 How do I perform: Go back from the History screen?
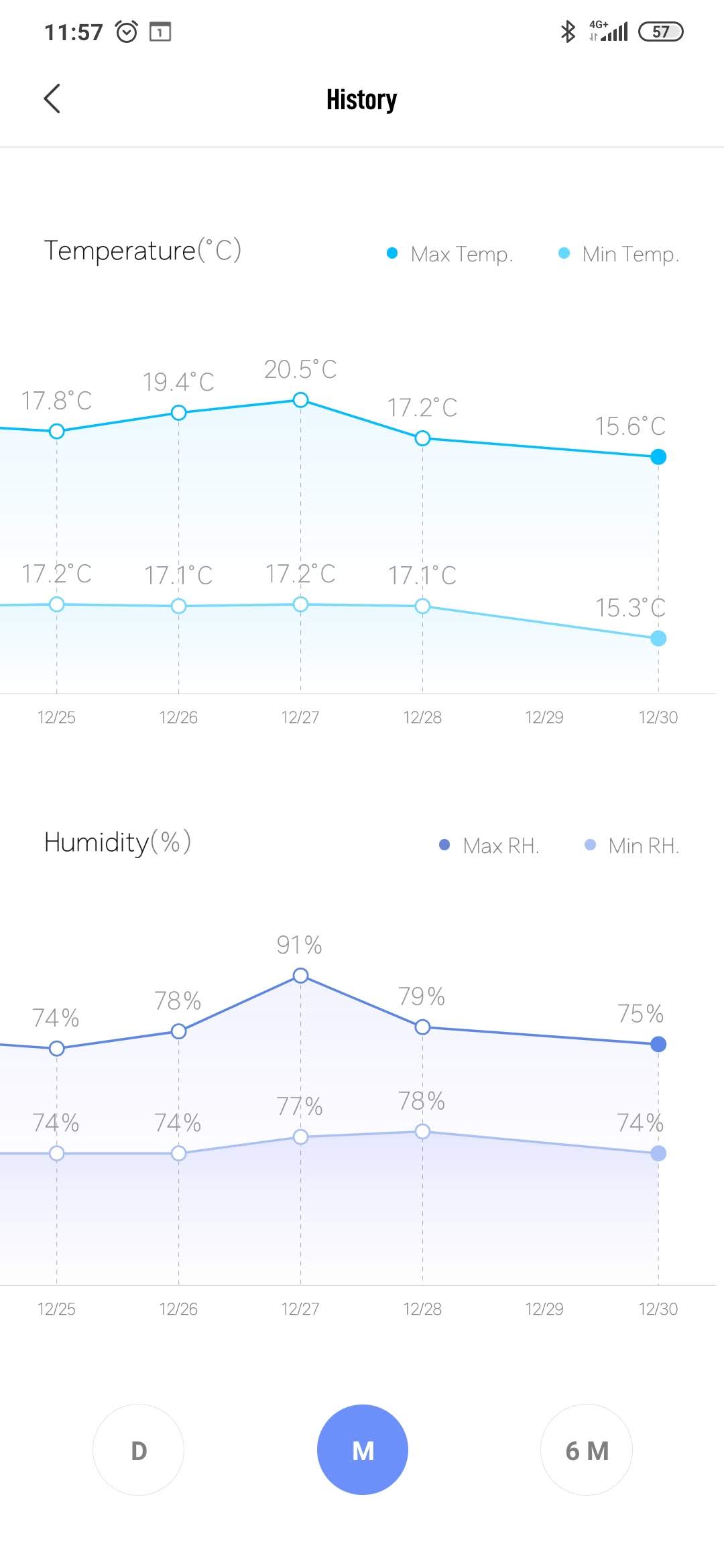pyautogui.click(x=52, y=99)
